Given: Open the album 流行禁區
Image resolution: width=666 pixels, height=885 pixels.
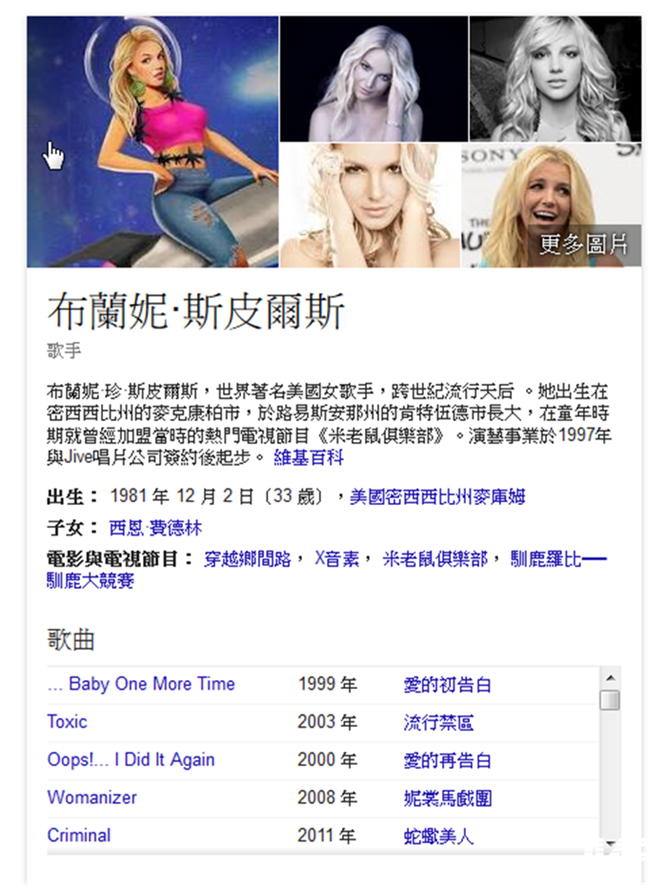Looking at the screenshot, I should (438, 723).
